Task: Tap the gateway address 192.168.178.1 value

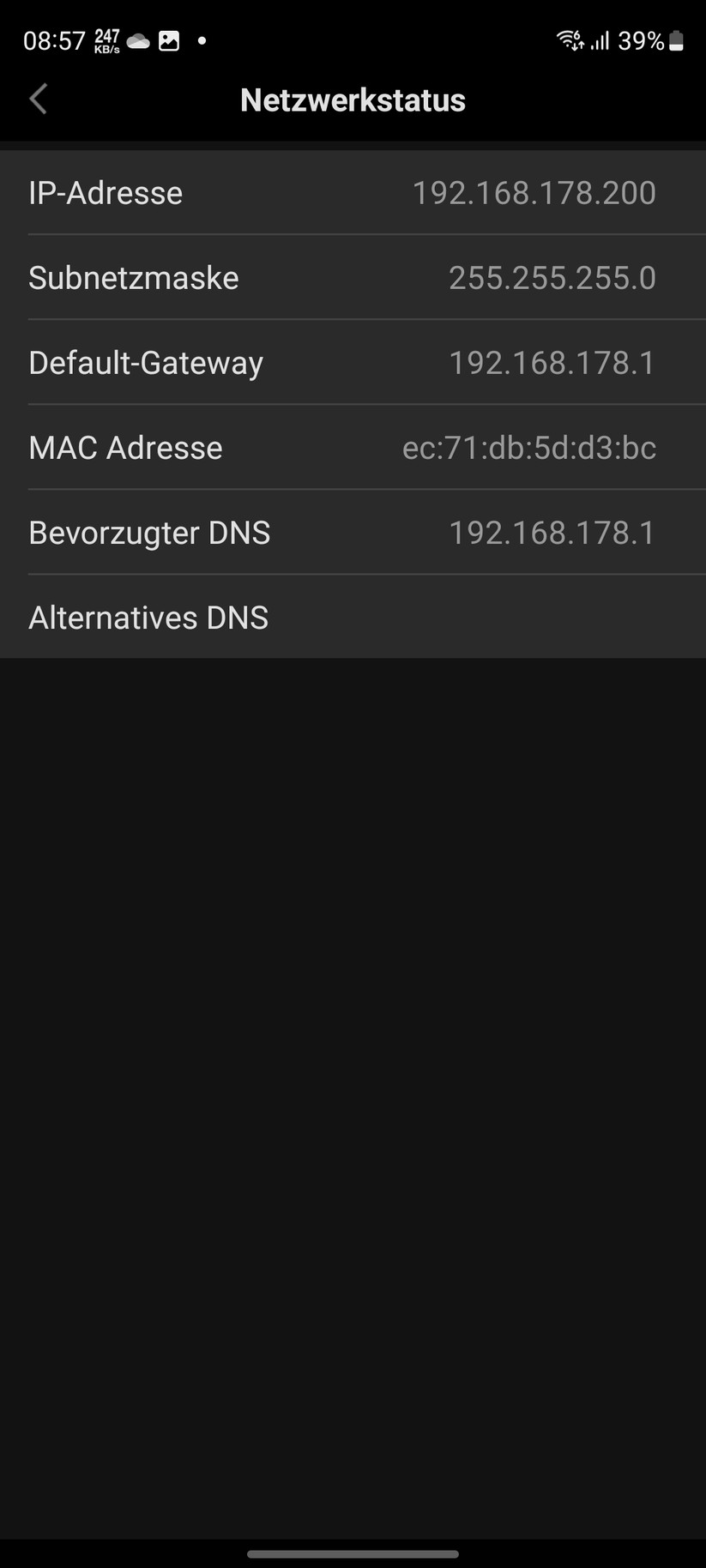Action: click(553, 362)
